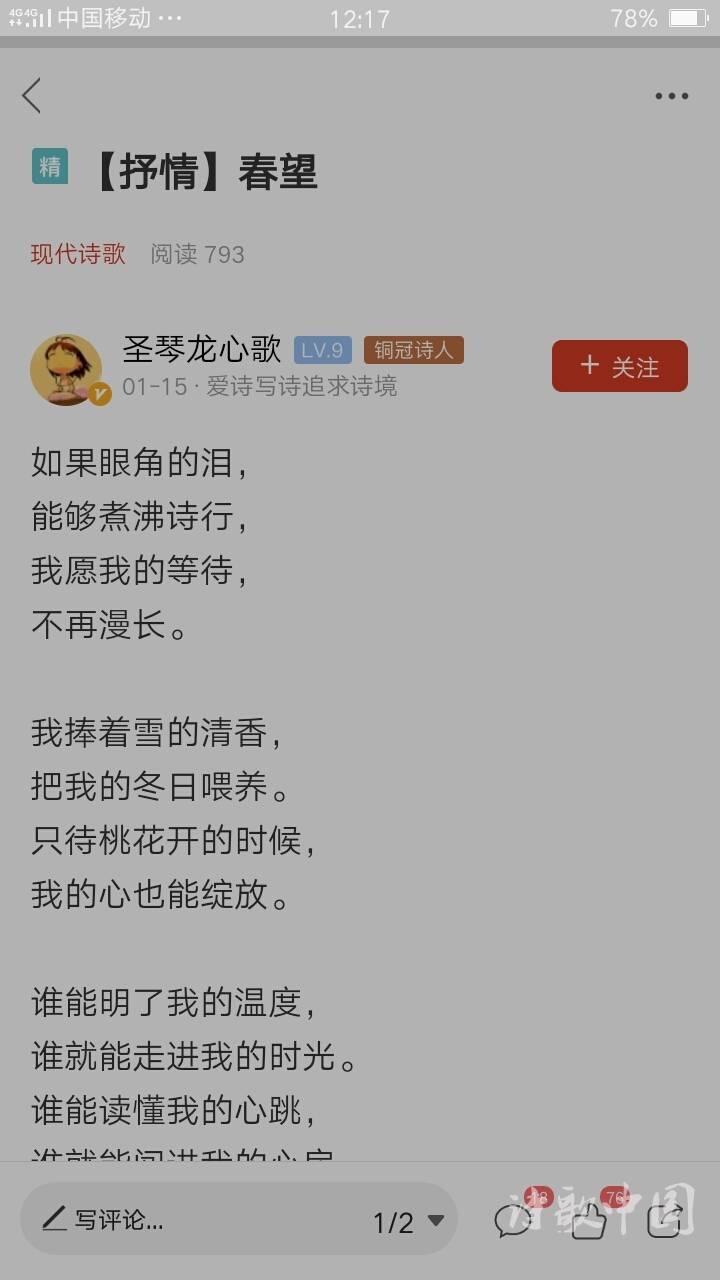Open the 现代诗歌 category link
This screenshot has width=720, height=1280.
(x=78, y=254)
